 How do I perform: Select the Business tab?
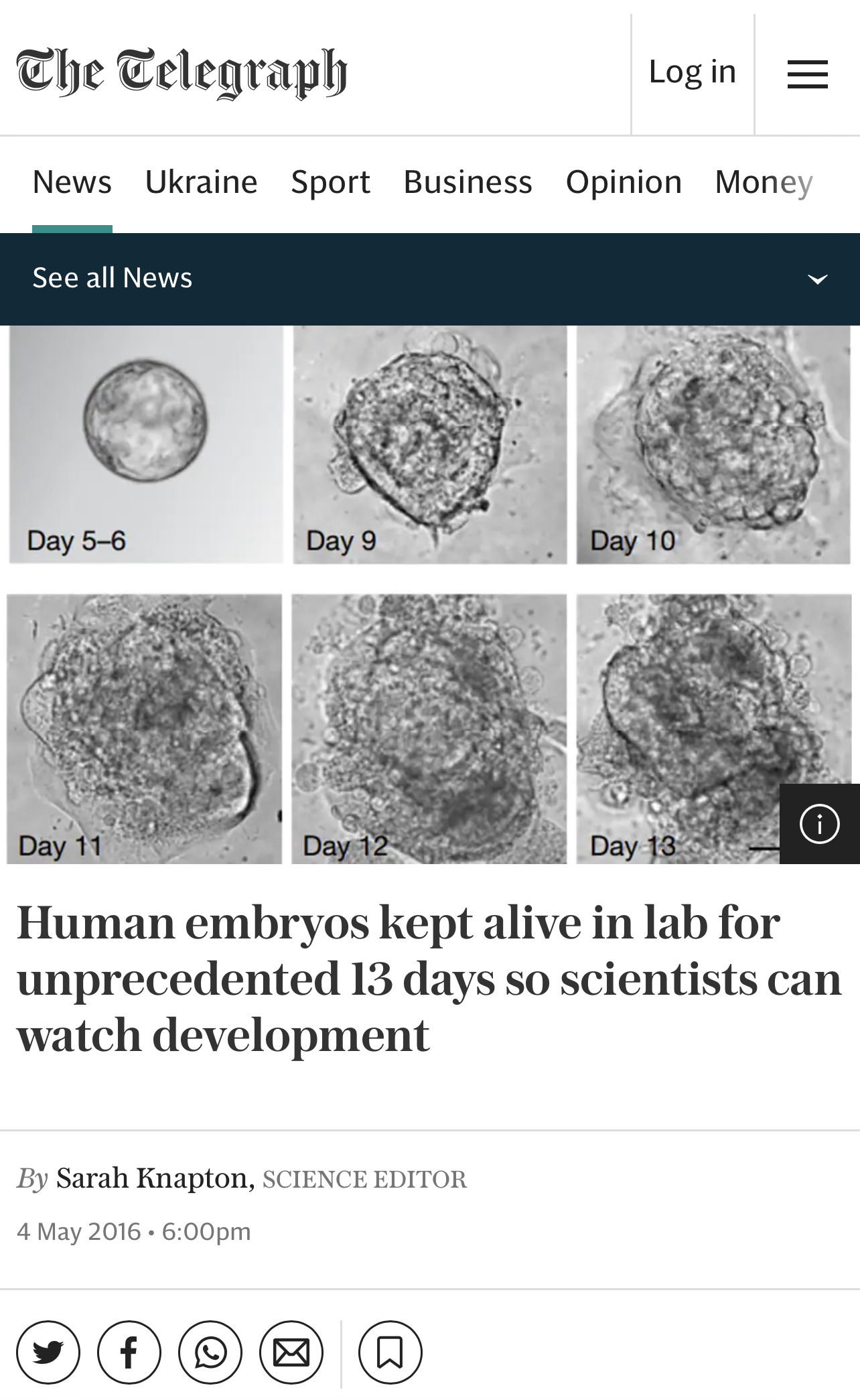(x=468, y=182)
